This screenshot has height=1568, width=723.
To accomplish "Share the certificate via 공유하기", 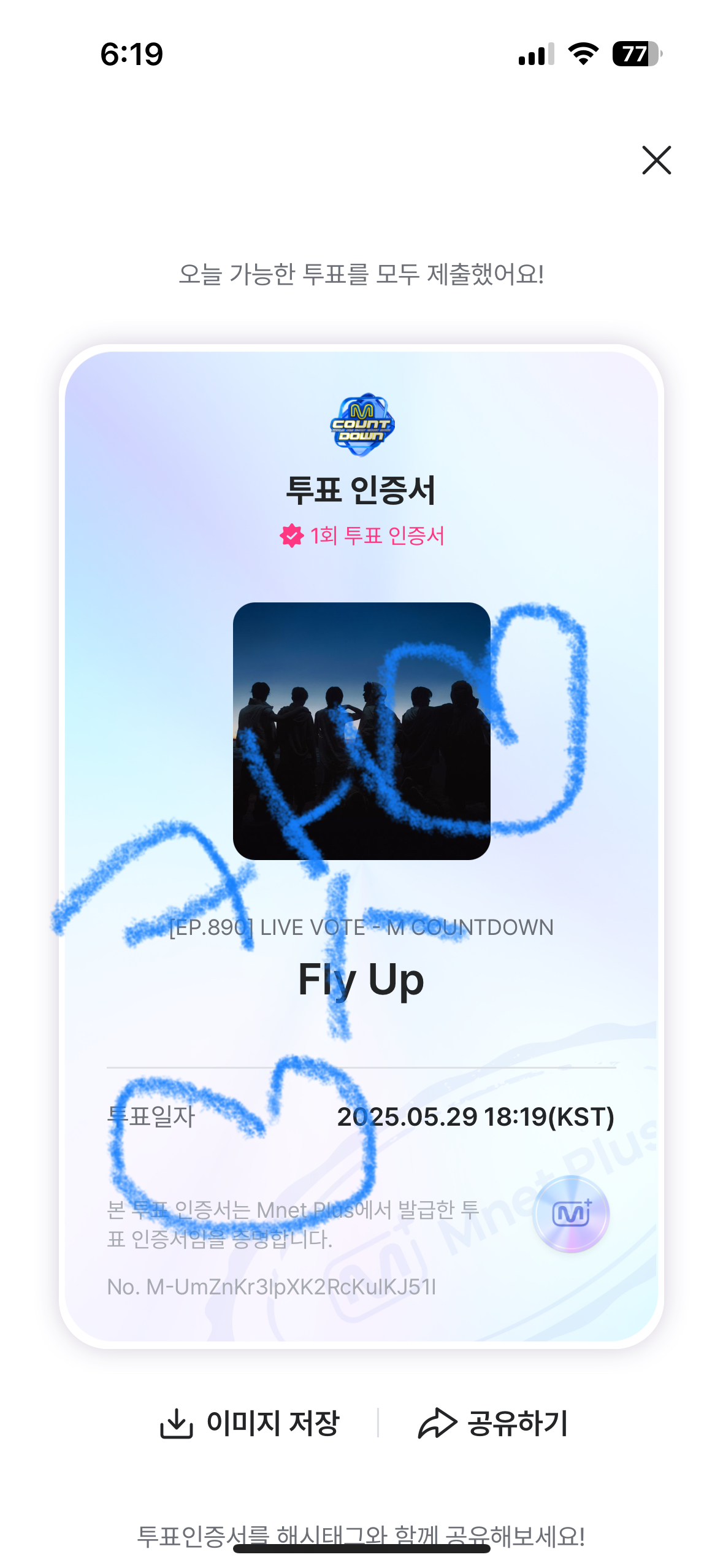I will tap(493, 1423).
